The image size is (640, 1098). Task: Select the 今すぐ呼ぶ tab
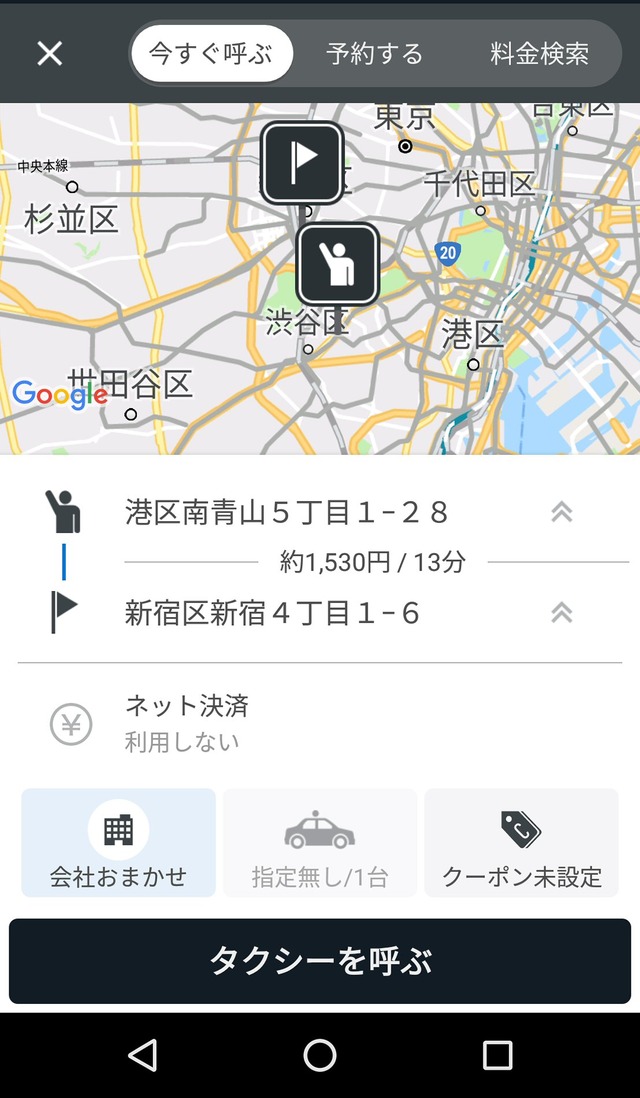211,54
